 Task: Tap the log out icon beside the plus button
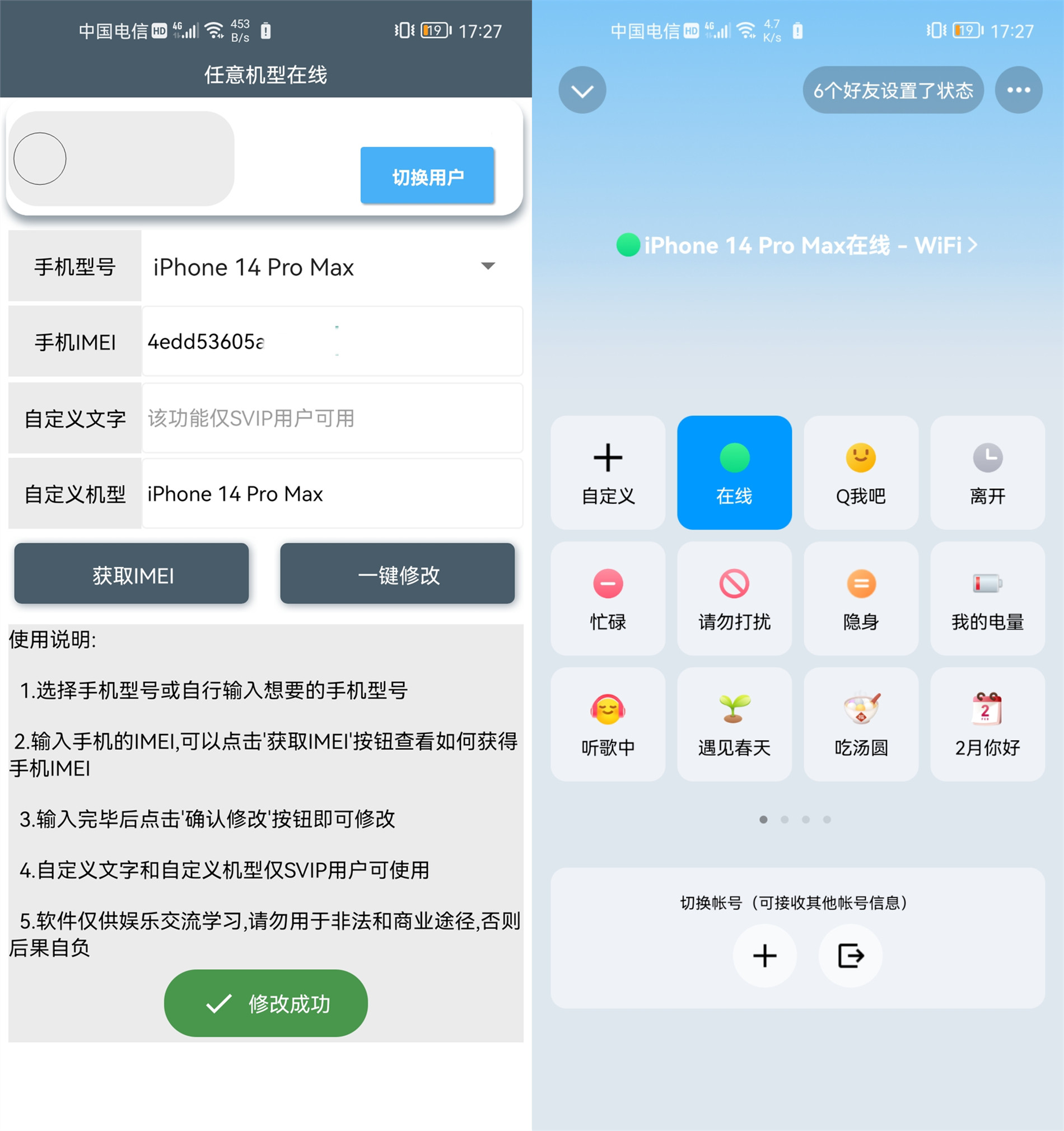coord(850,956)
